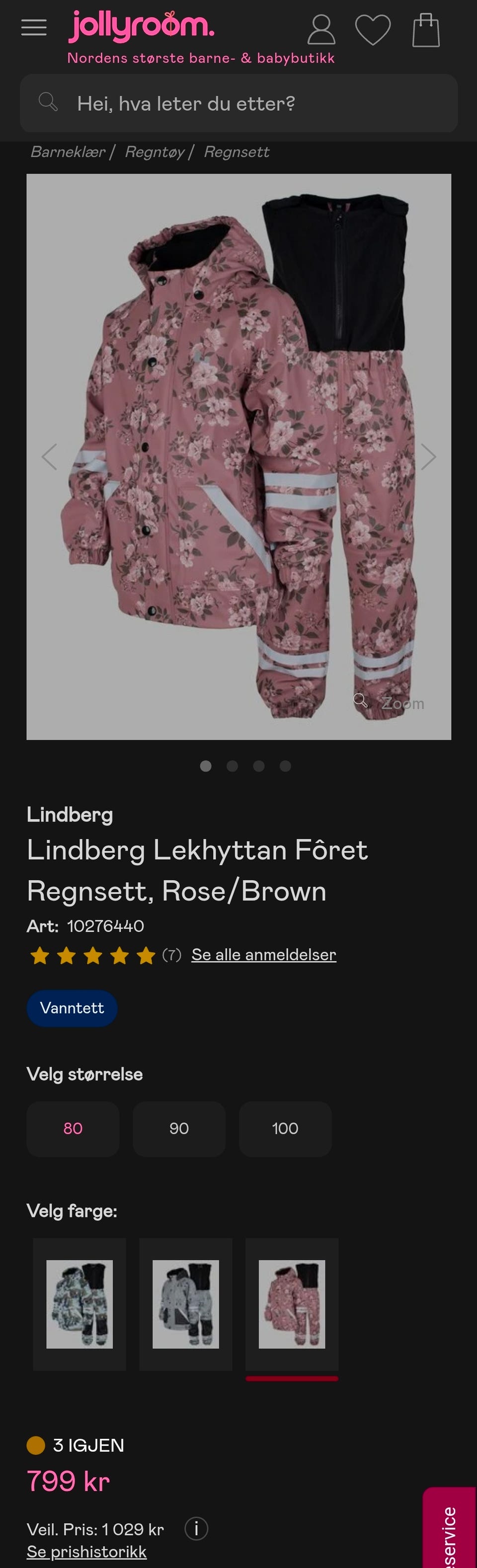Image resolution: width=477 pixels, height=1568 pixels.
Task: Choose the blue patterned colour variant
Action: pos(79,1304)
